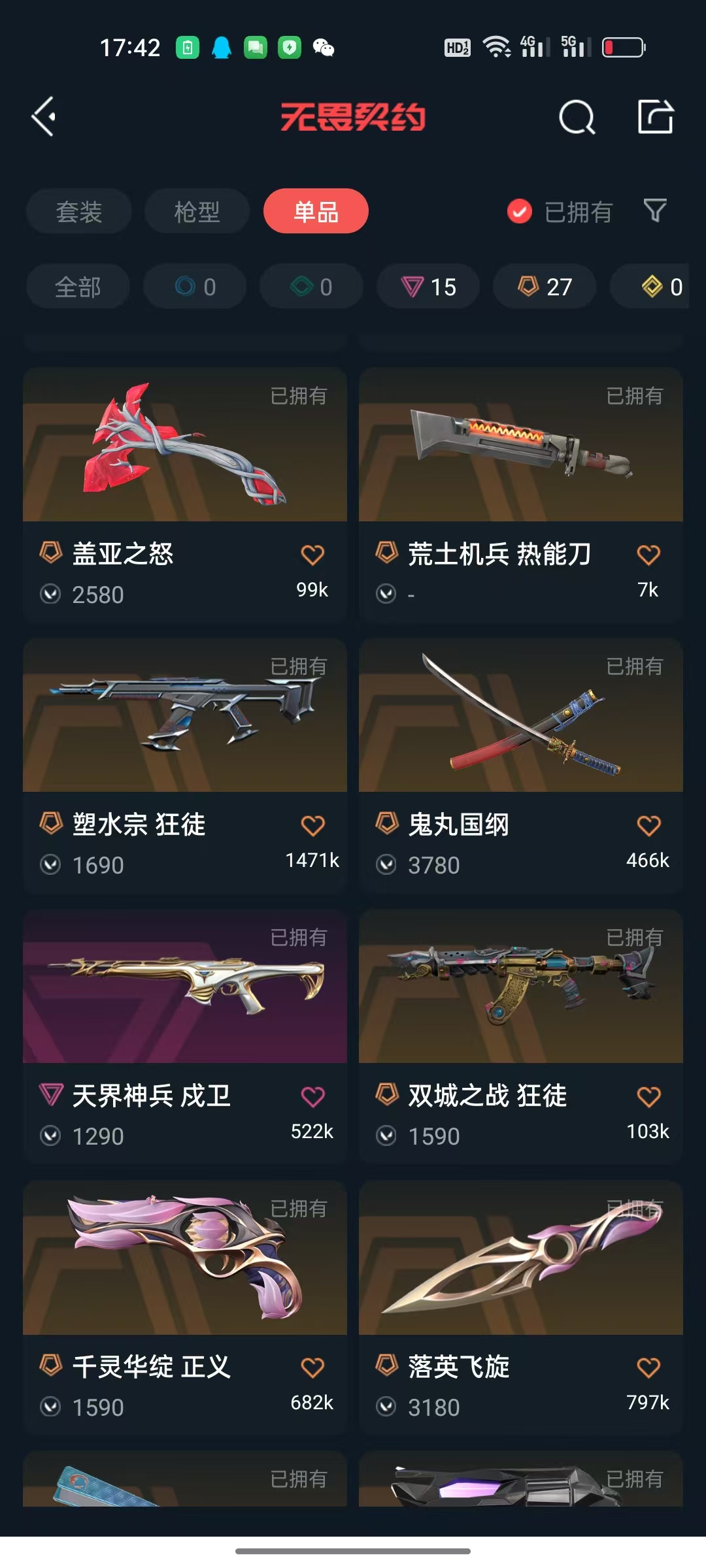The width and height of the screenshot is (706, 1568).
Task: Share this page via the share icon
Action: tap(656, 117)
